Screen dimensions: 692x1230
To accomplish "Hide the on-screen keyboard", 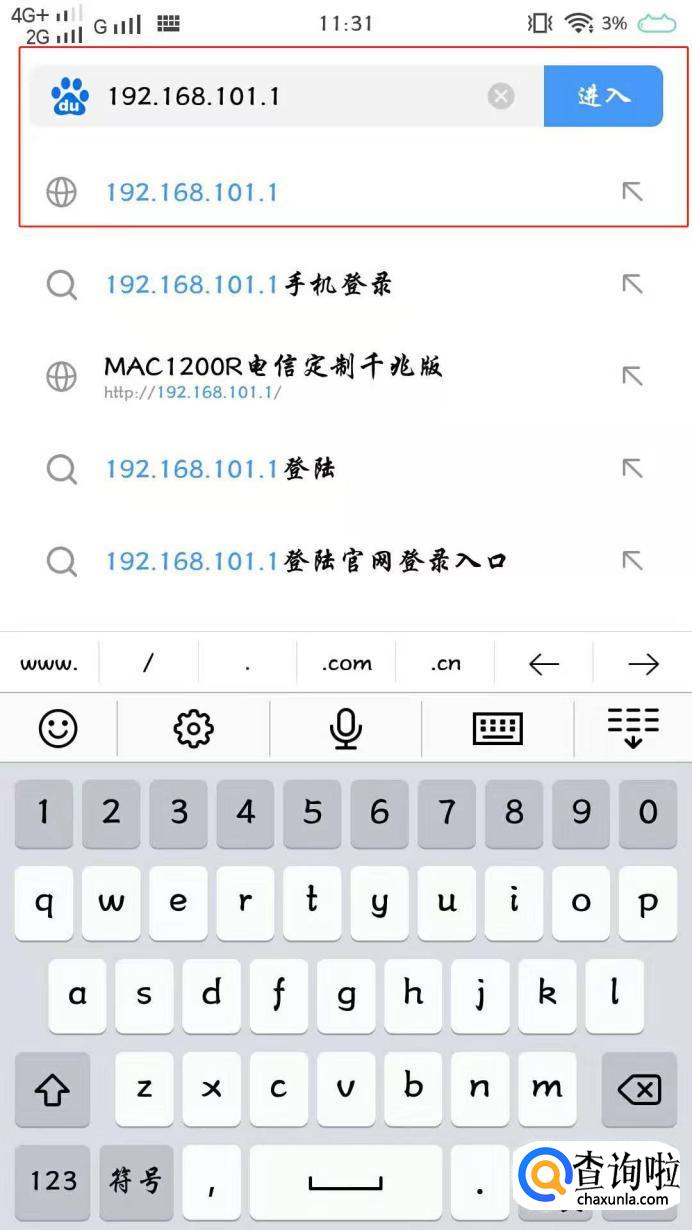I will tap(634, 727).
